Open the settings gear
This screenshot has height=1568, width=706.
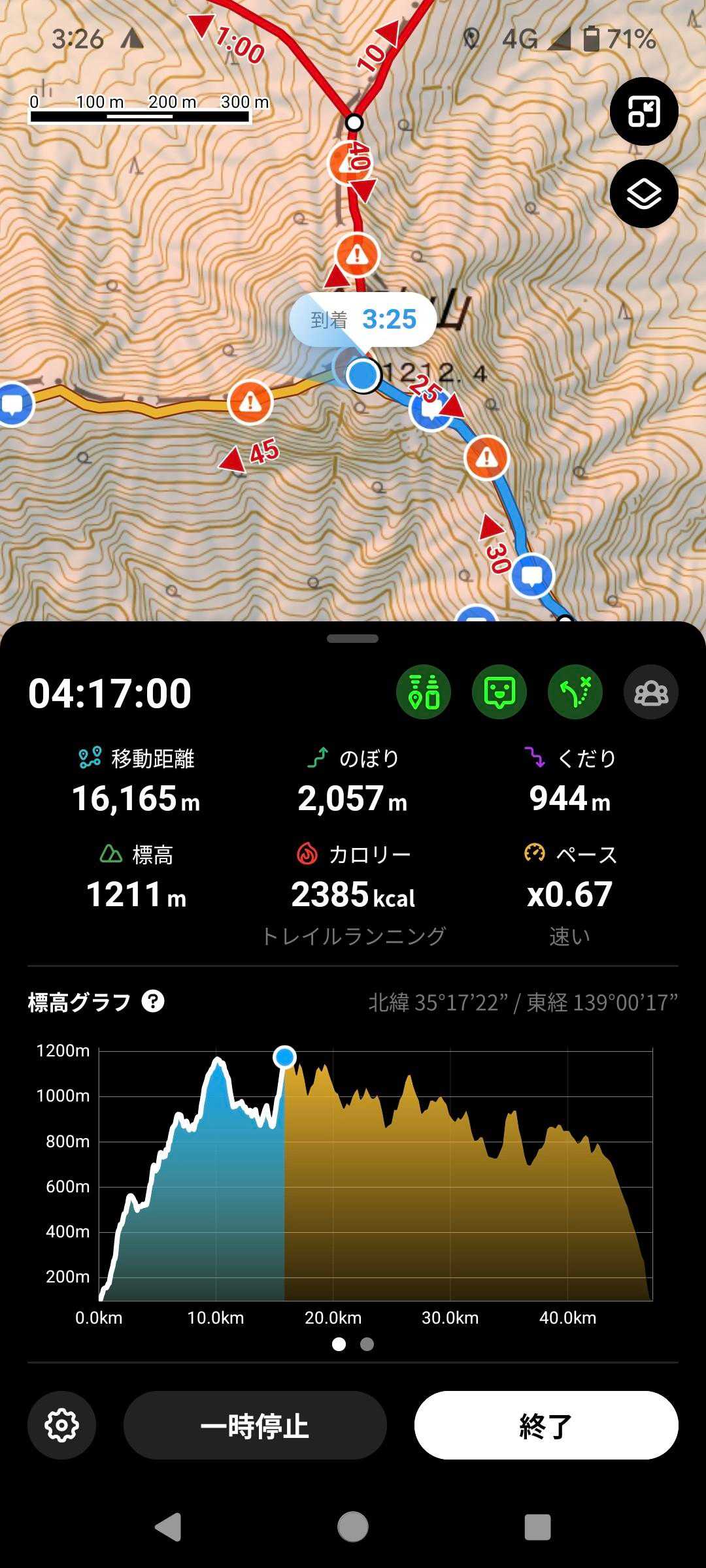[x=62, y=1425]
